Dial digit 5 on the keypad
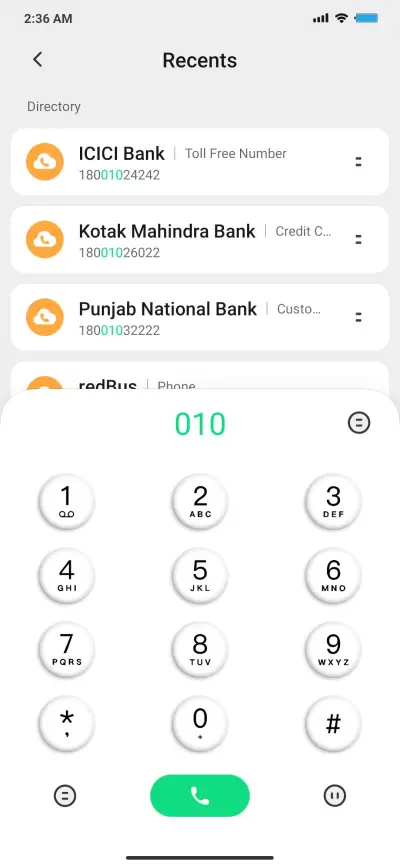This screenshot has height=866, width=400. click(x=200, y=575)
